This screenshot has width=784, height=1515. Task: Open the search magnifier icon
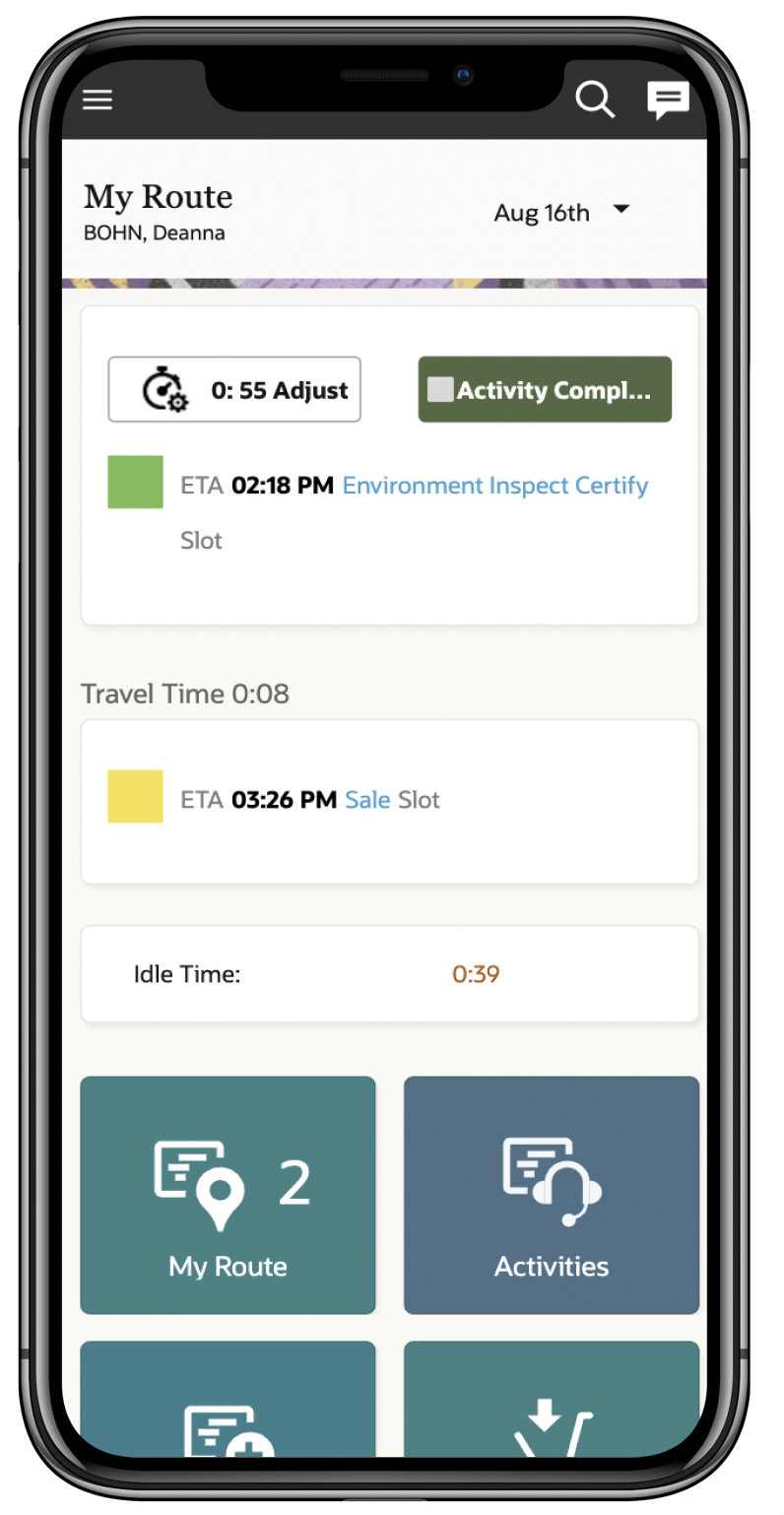(595, 99)
